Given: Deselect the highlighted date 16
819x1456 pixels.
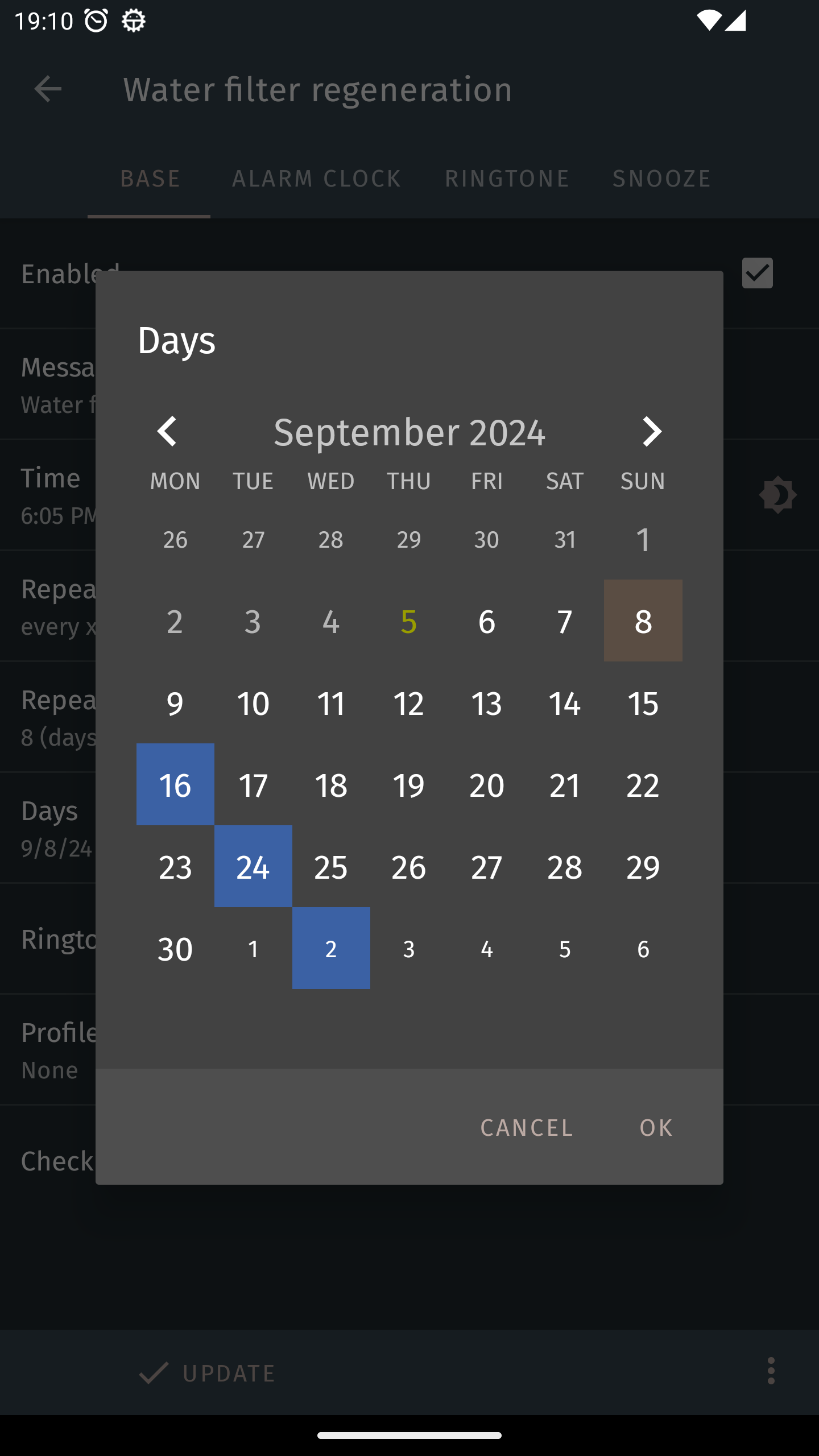Looking at the screenshot, I should (175, 785).
